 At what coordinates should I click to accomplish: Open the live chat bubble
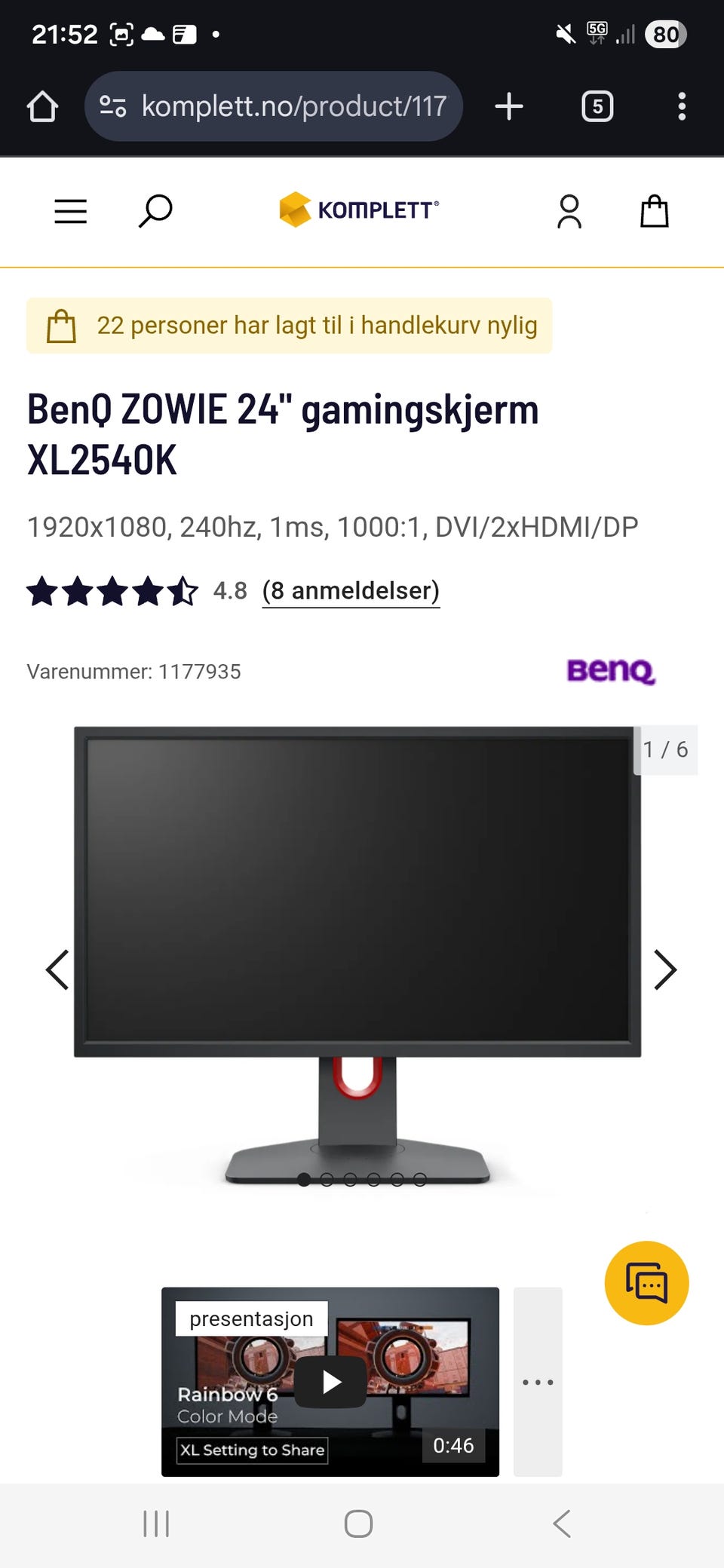647,1283
